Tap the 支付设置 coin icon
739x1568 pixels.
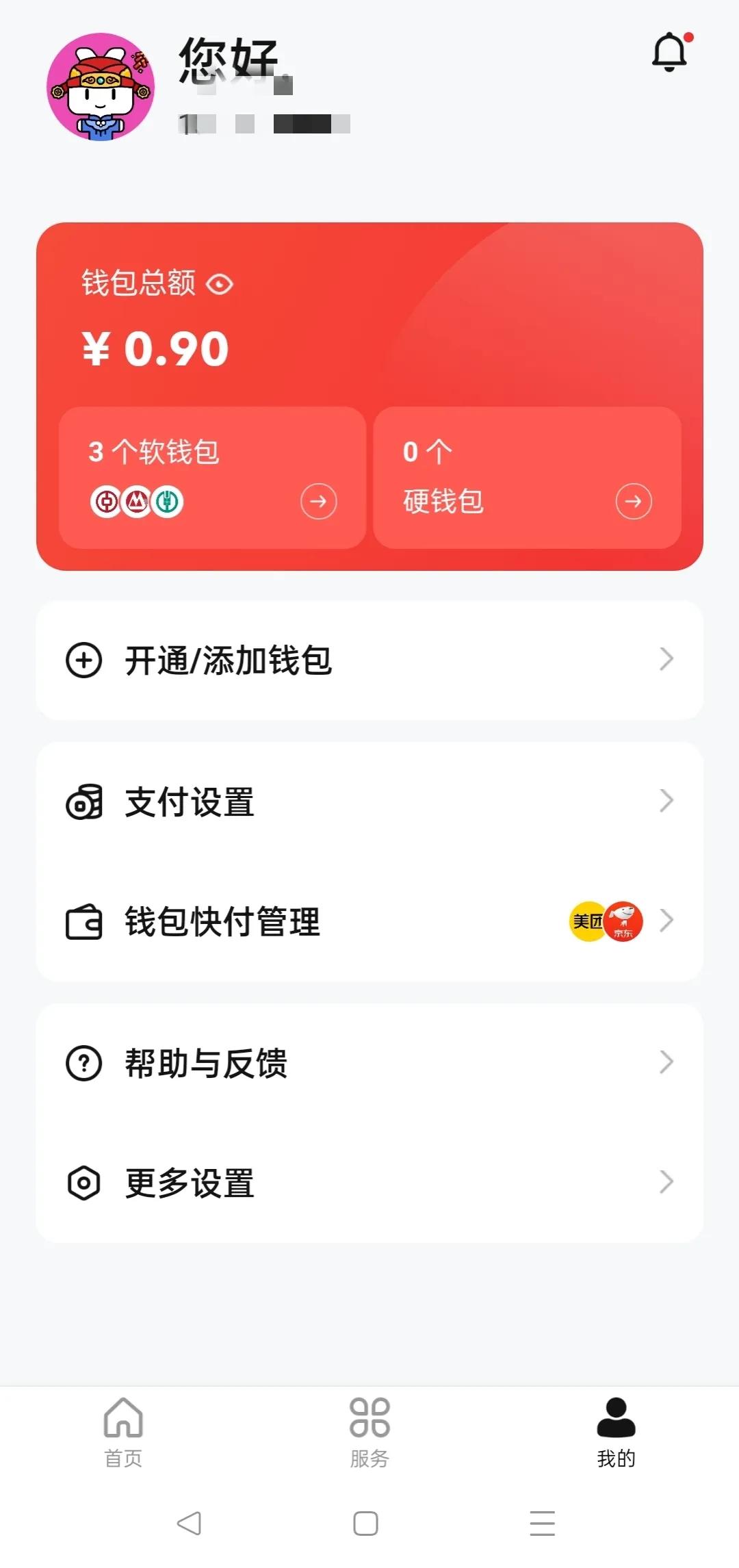(83, 801)
